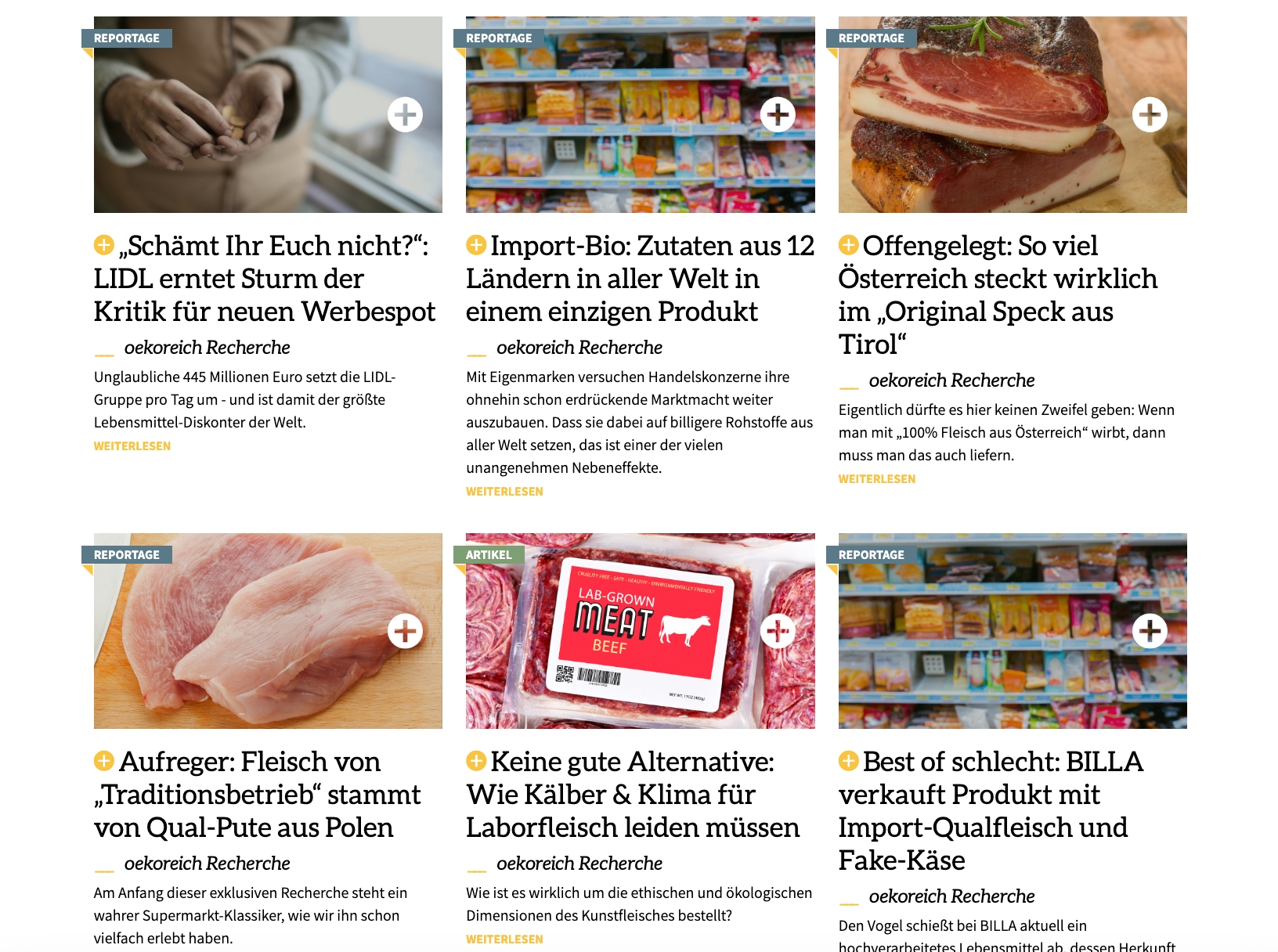Open the Best of schlecht BILLA headline
Image resolution: width=1278 pixels, height=952 pixels.
(x=990, y=810)
